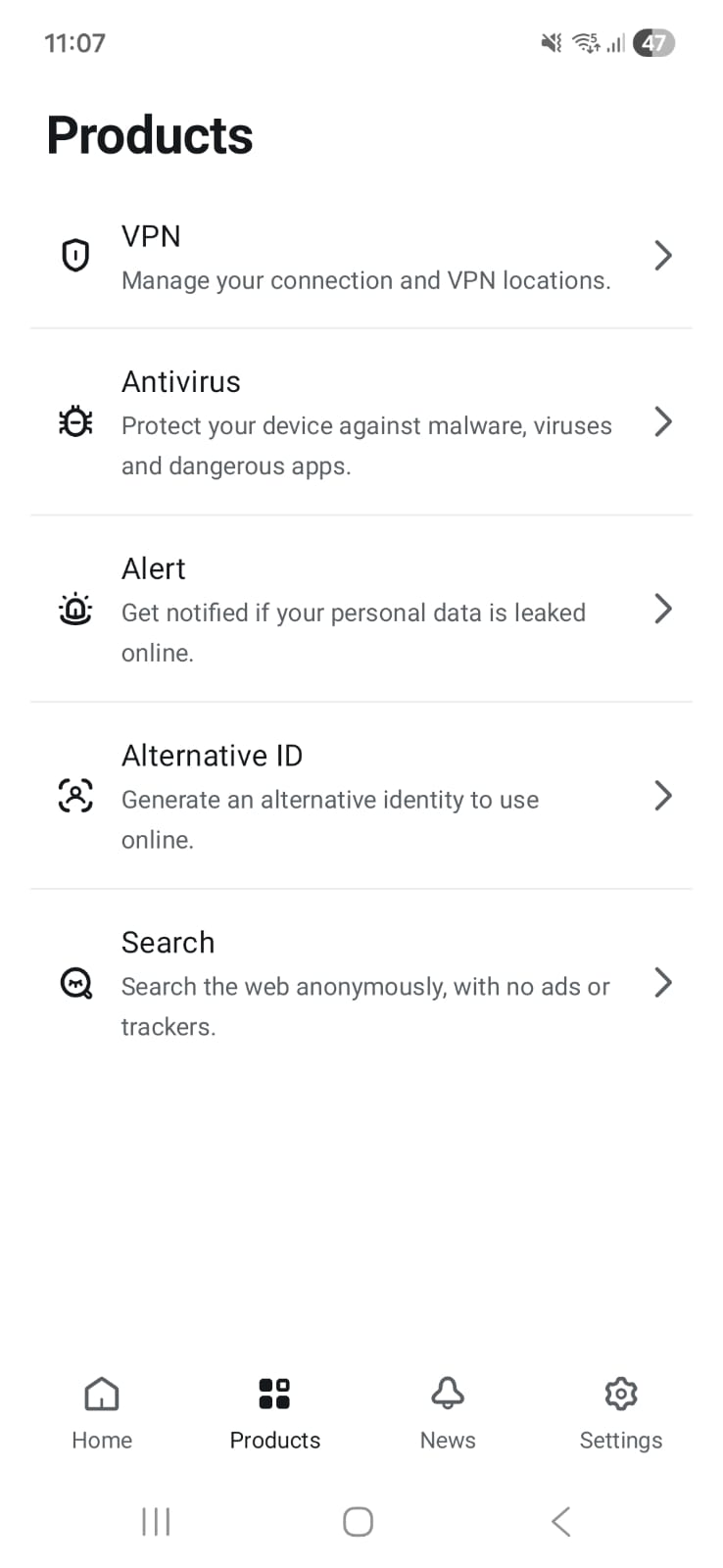The image size is (723, 1568).
Task: Open the Settings tab
Action: point(620,1412)
